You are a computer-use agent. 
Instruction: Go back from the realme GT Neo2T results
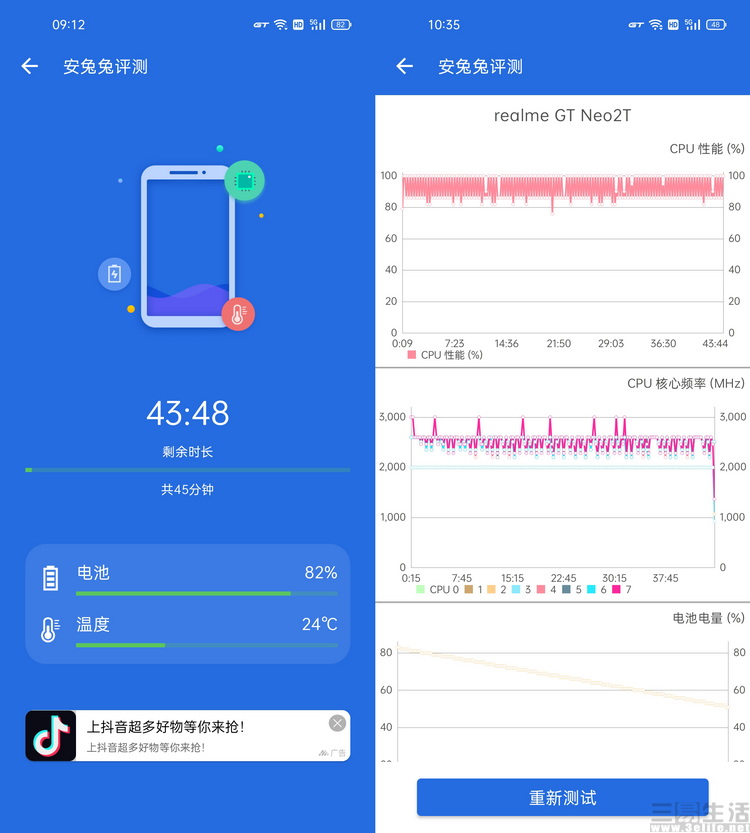[x=404, y=66]
